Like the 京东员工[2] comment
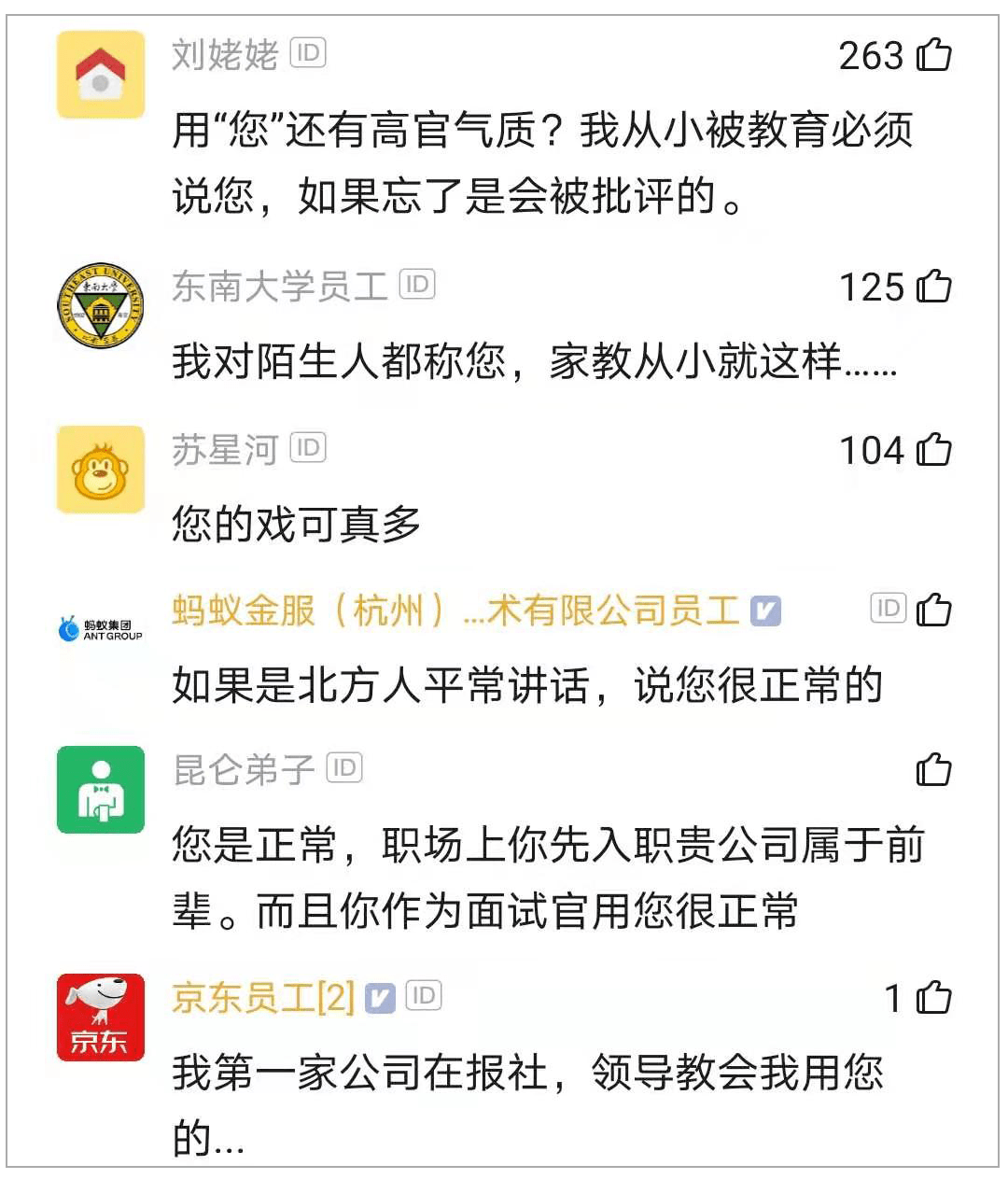This screenshot has height=1179, width=1008. point(934,998)
